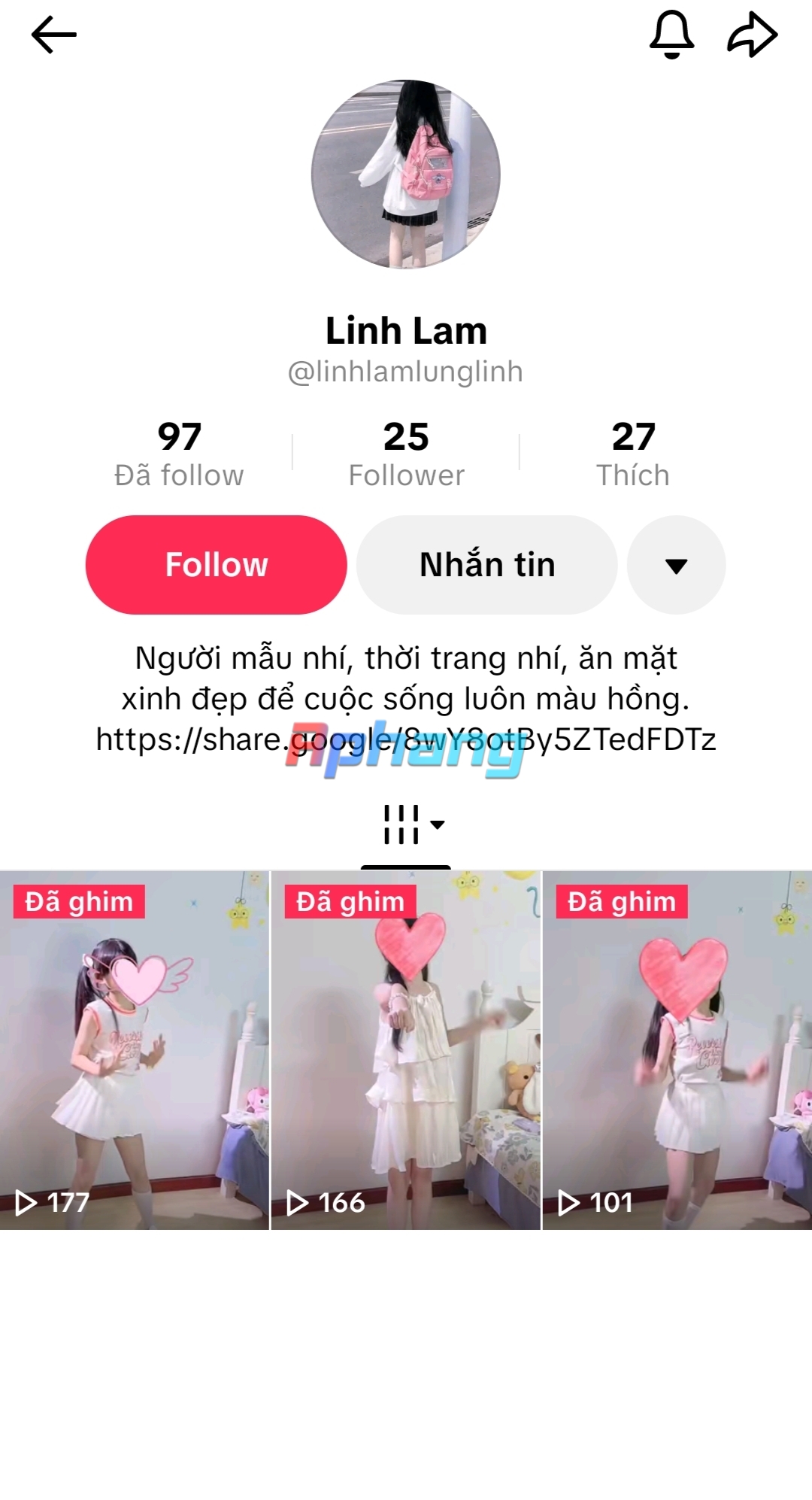Open the share.google link in bio
Screen dimensions: 812x1500
click(x=406, y=739)
